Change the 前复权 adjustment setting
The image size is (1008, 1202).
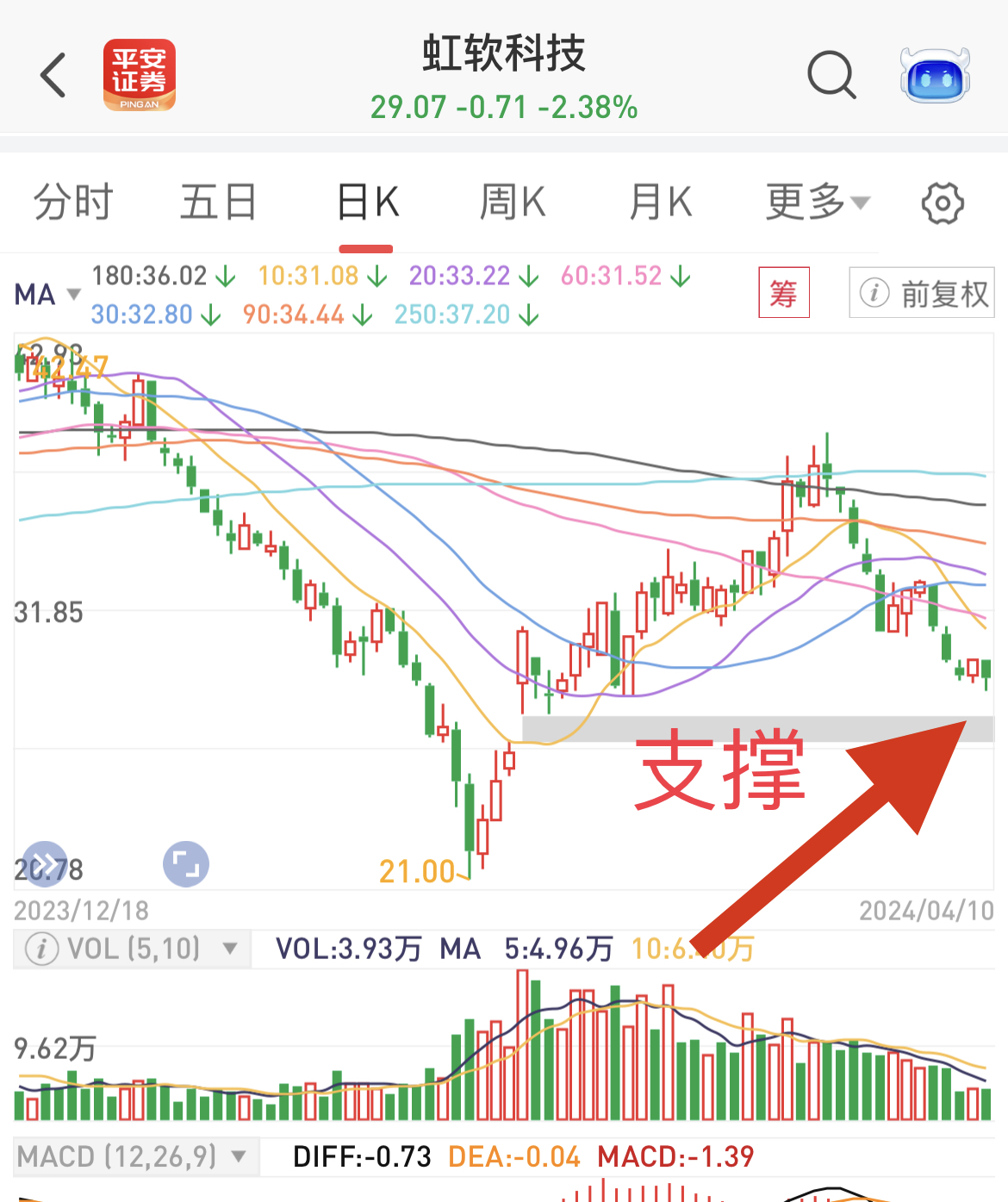pos(922,293)
